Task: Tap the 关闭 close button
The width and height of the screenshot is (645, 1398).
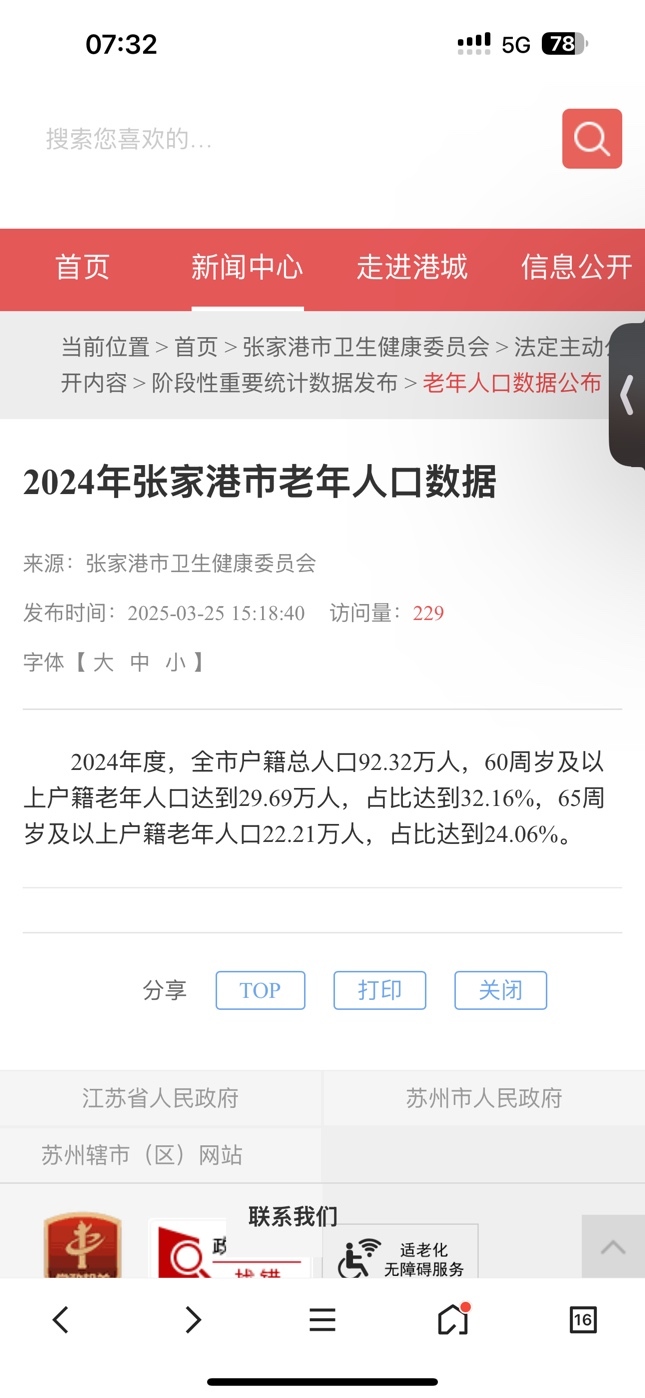Action: 501,990
